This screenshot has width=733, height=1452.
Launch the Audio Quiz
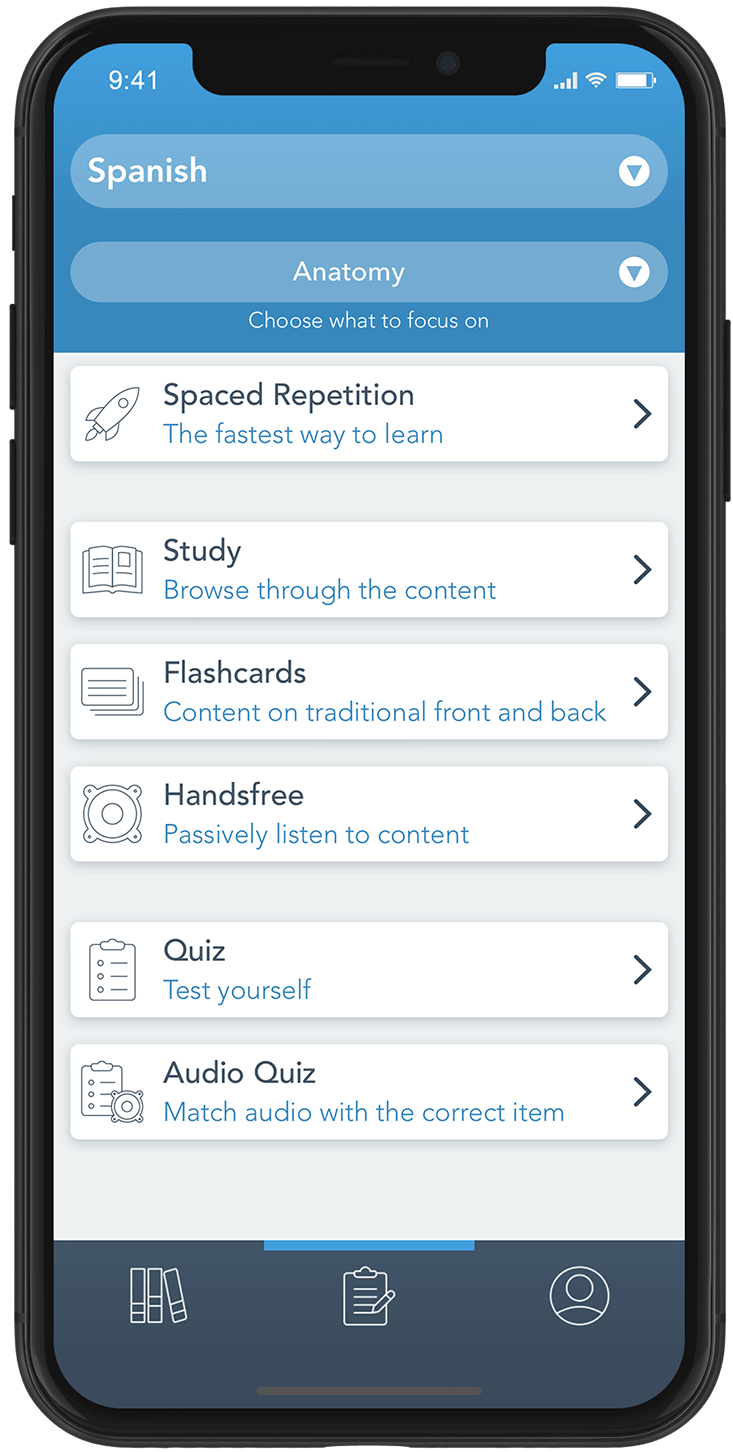pos(368,1092)
